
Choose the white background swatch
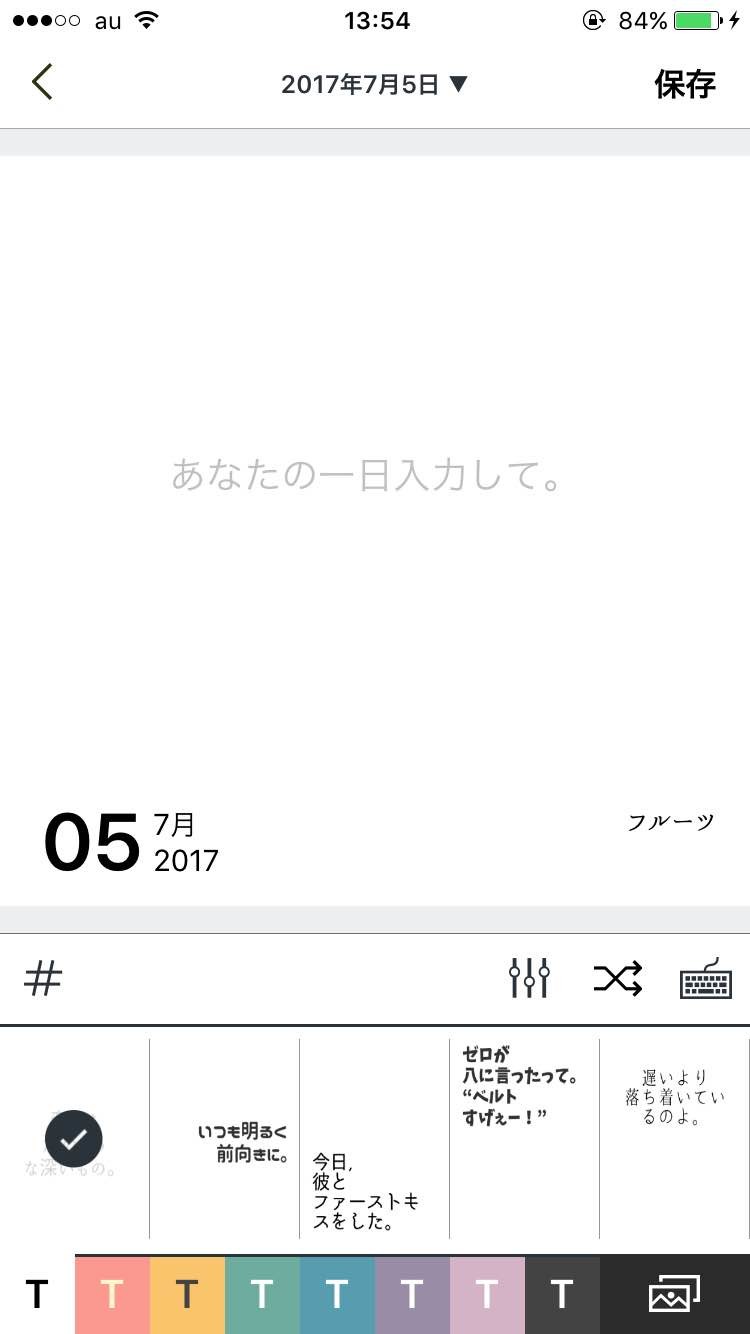click(x=37, y=1295)
